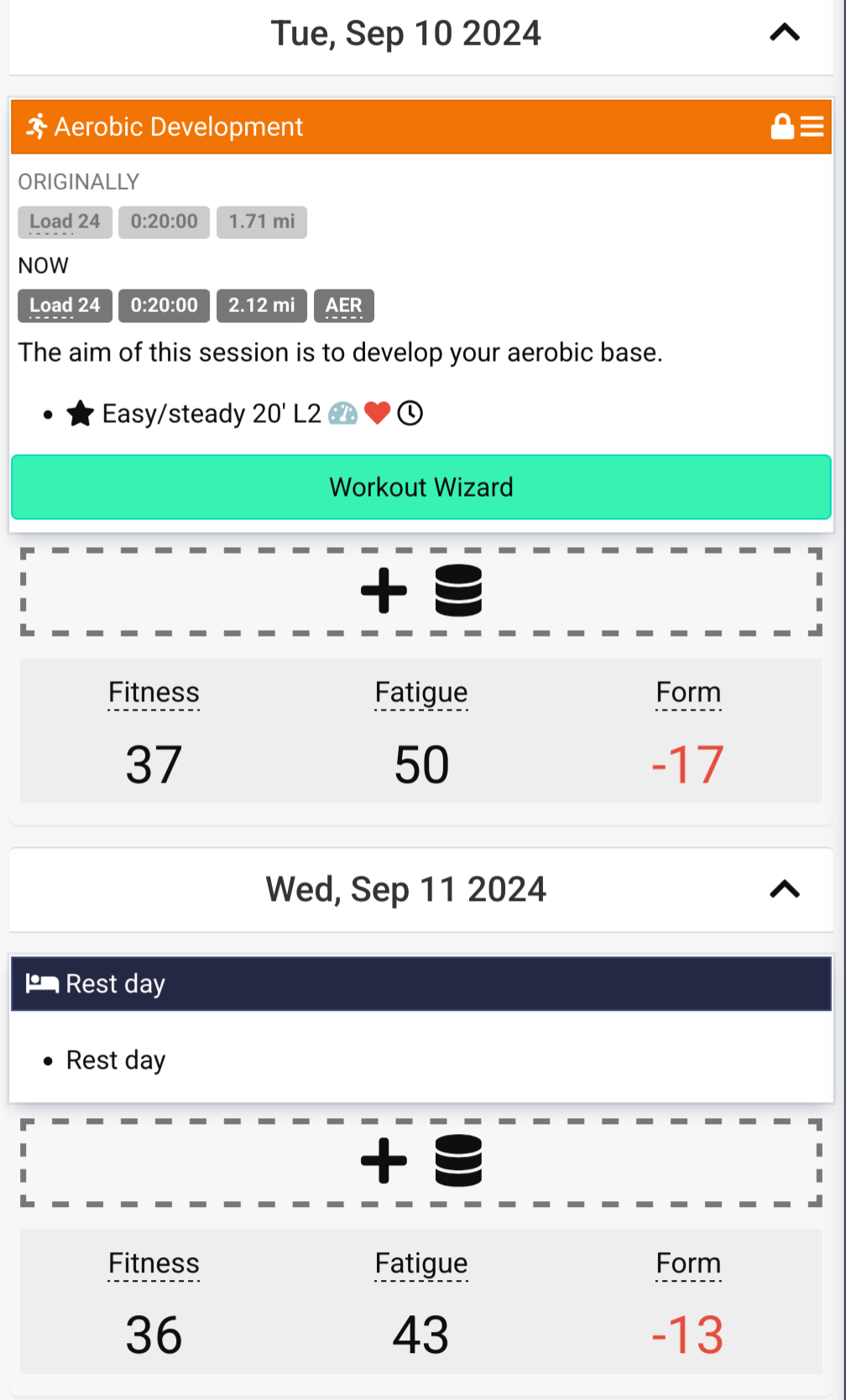Tap the lock icon on Aerobic Development
Viewport: 846px width, 1400px height.
tap(782, 127)
